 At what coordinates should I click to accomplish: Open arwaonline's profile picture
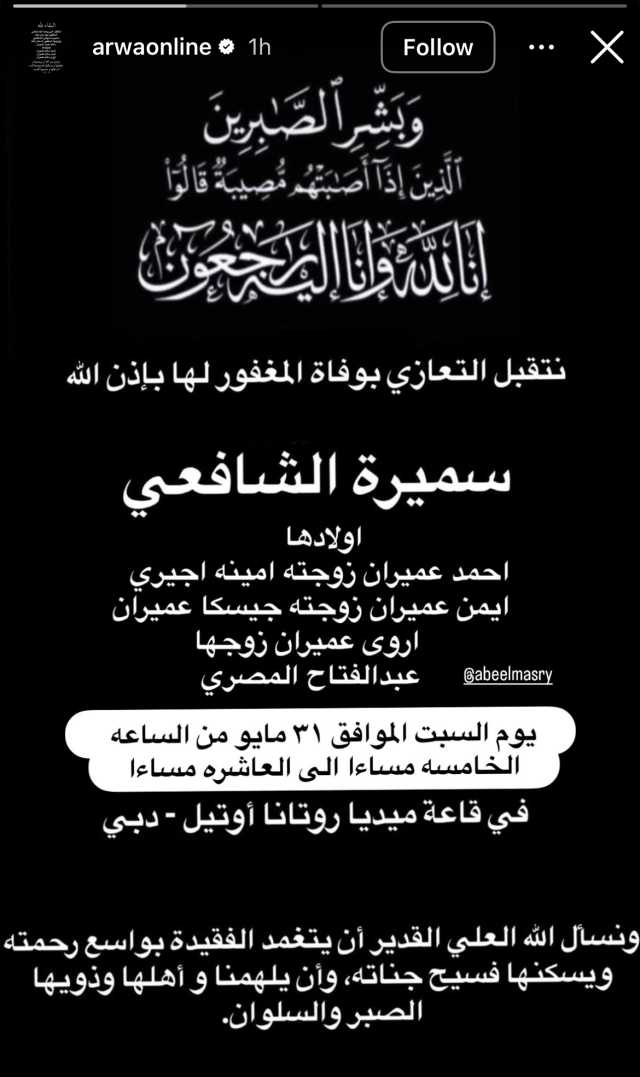click(47, 47)
